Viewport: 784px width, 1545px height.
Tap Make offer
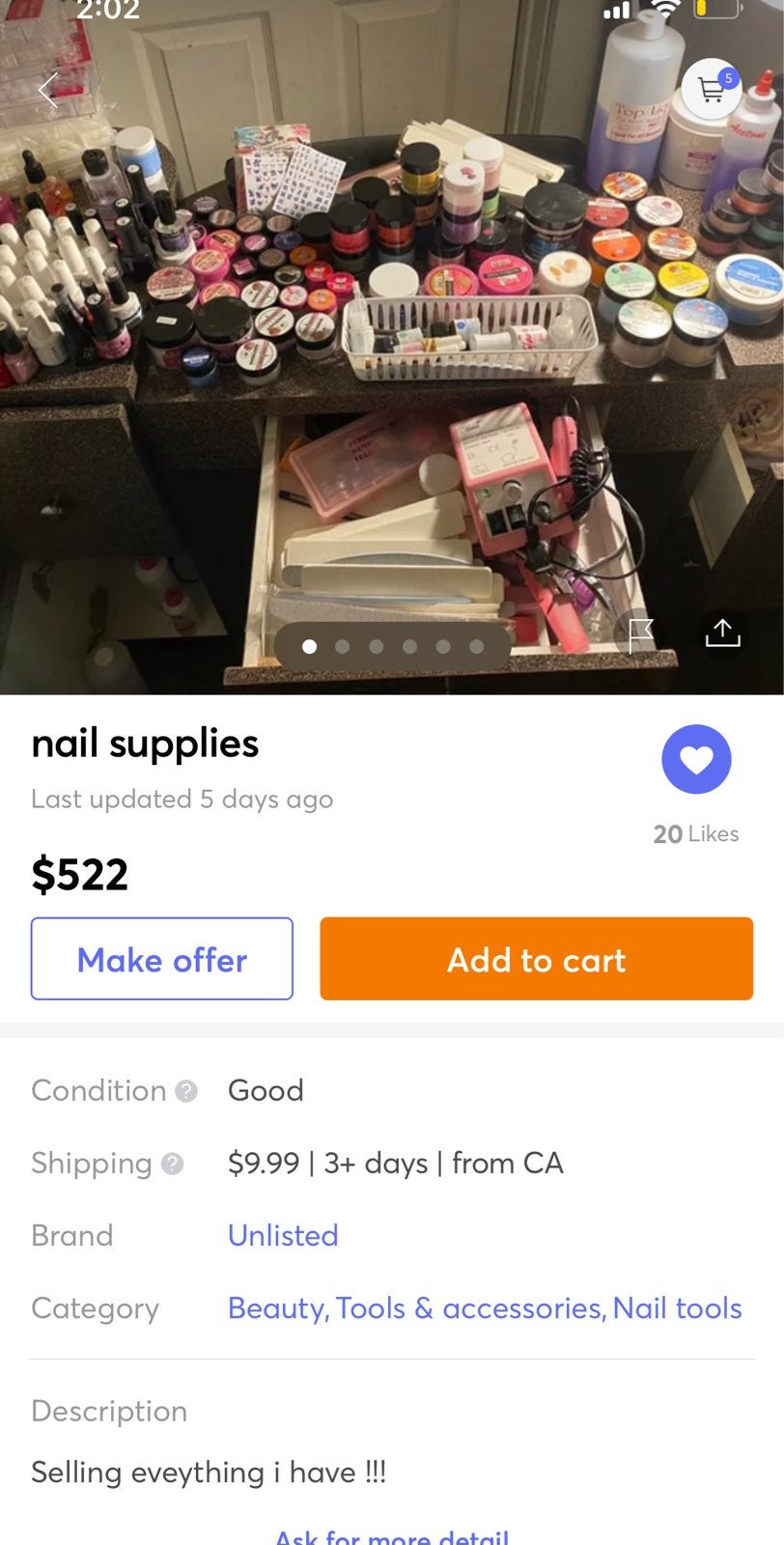(162, 959)
